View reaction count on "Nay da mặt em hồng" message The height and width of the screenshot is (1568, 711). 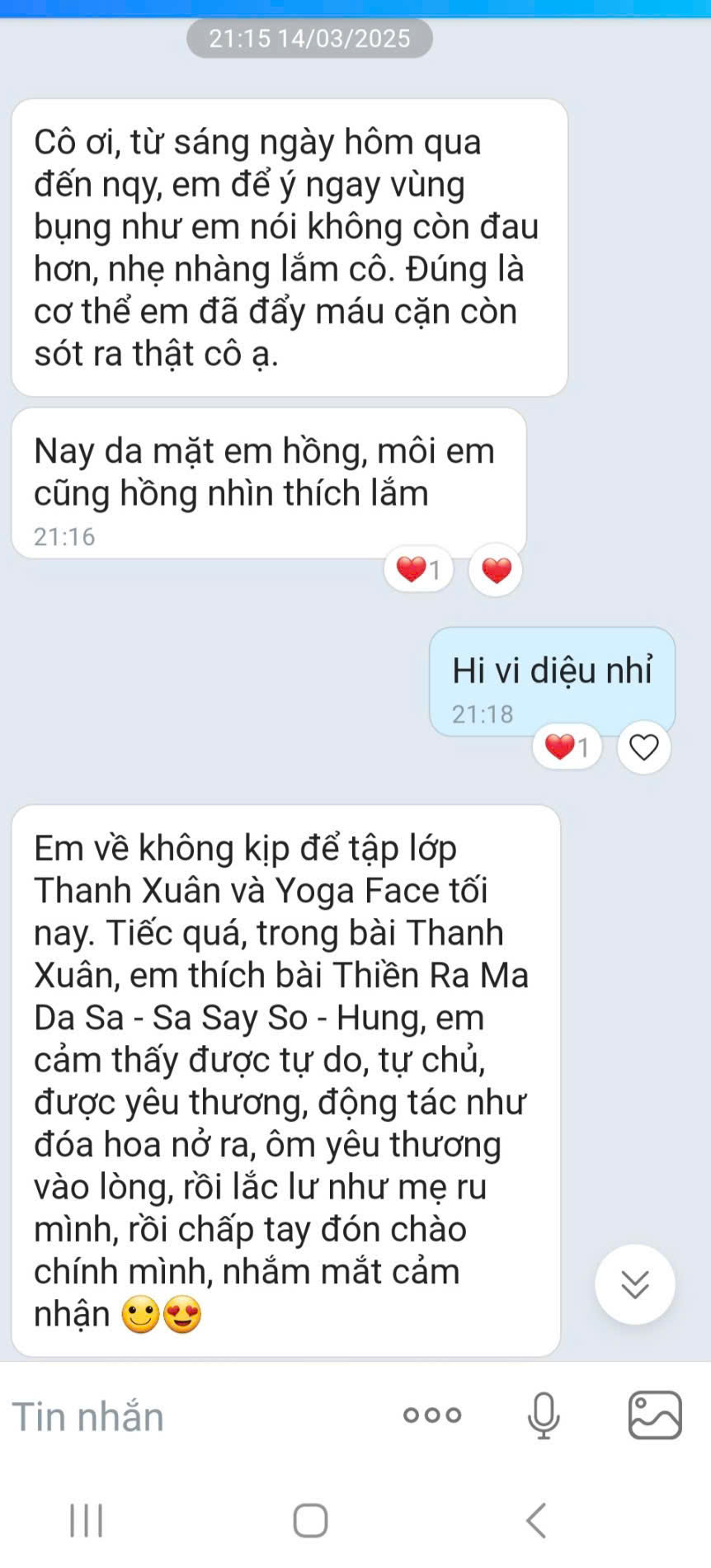point(419,569)
